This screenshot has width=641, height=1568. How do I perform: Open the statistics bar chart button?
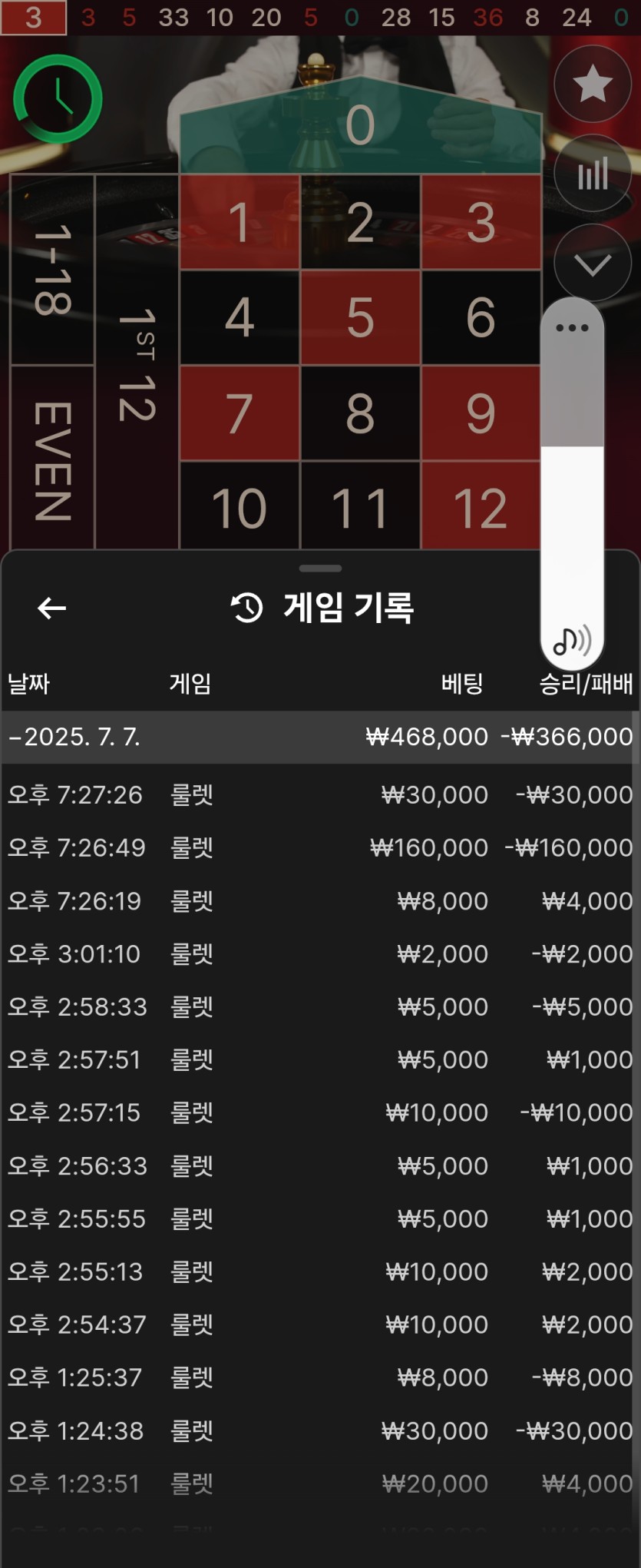point(592,174)
